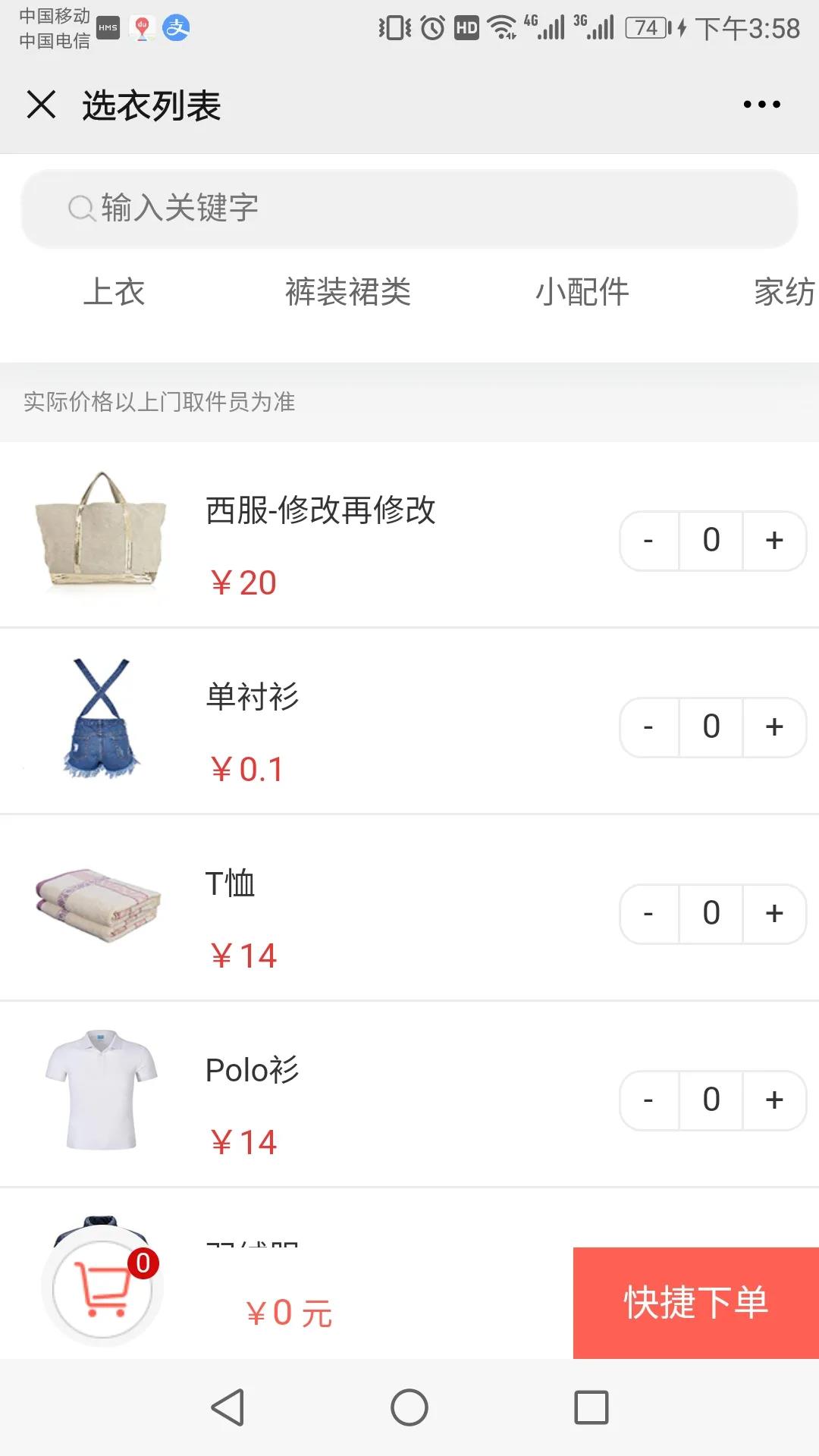Image resolution: width=819 pixels, height=1456 pixels.
Task: Reduce 单衬衫 quantity with minus
Action: point(648,727)
